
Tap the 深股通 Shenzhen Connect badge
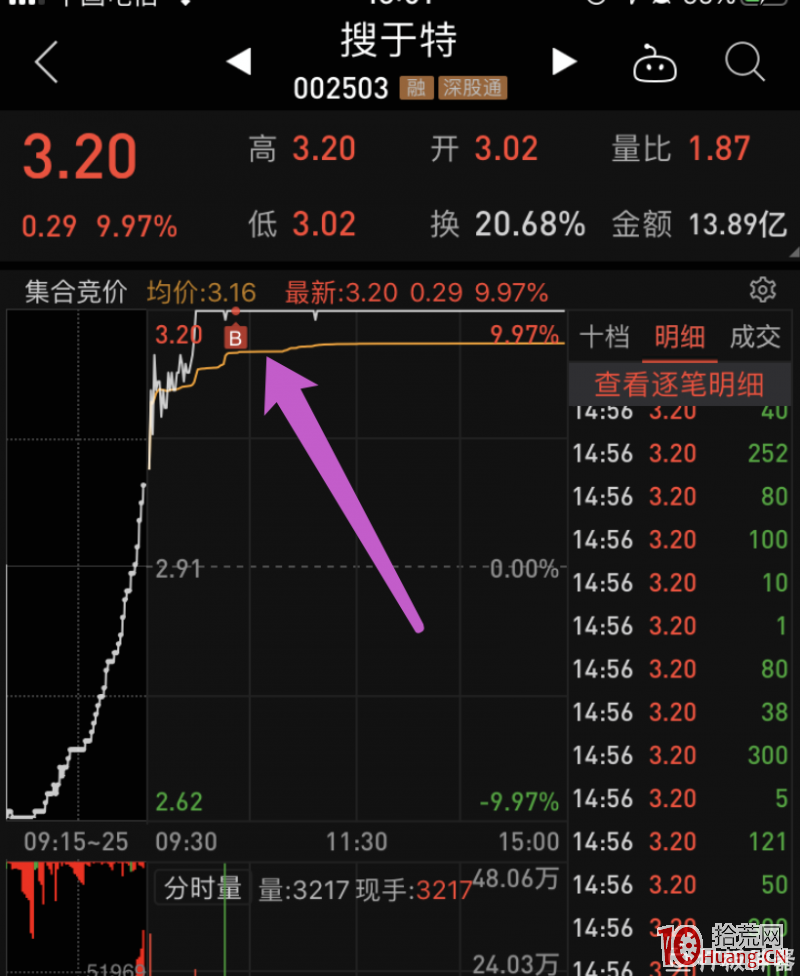pyautogui.click(x=472, y=88)
